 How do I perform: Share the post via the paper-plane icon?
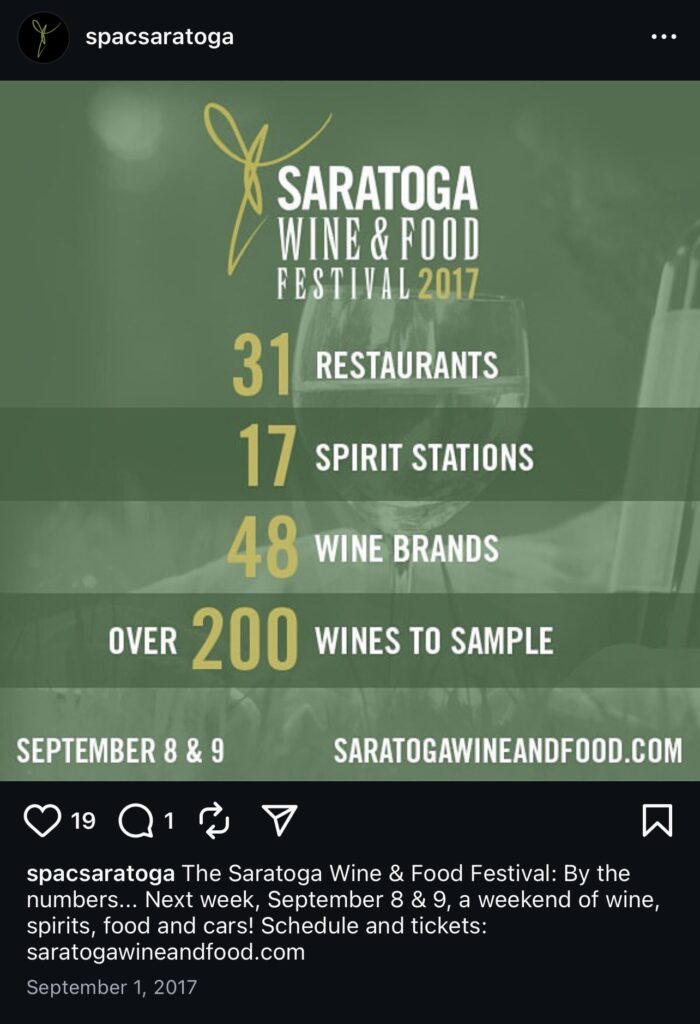[280, 821]
